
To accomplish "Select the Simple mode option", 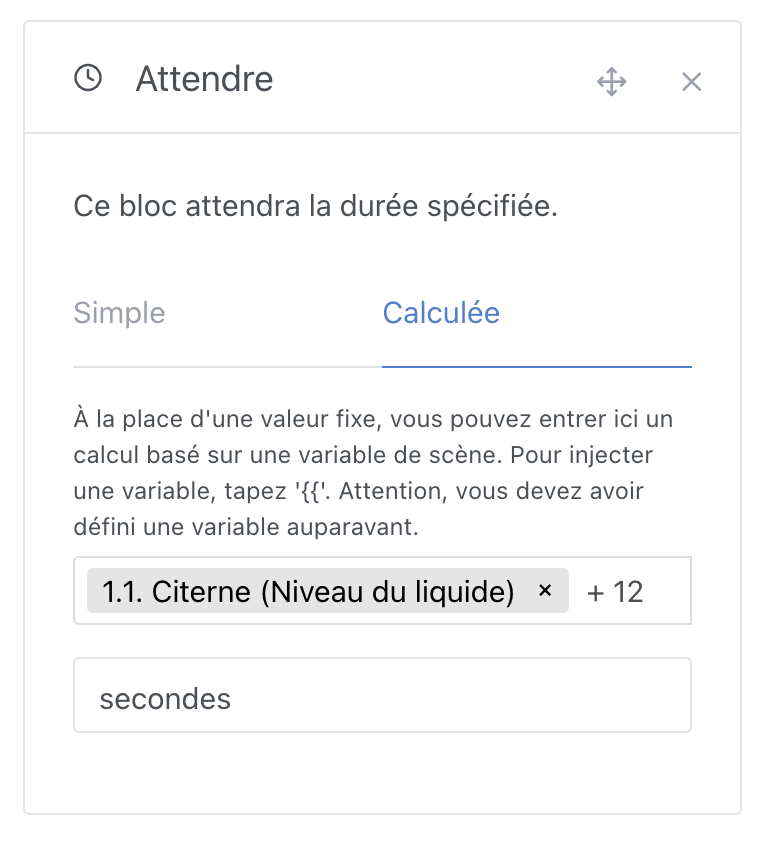I will 119,313.
